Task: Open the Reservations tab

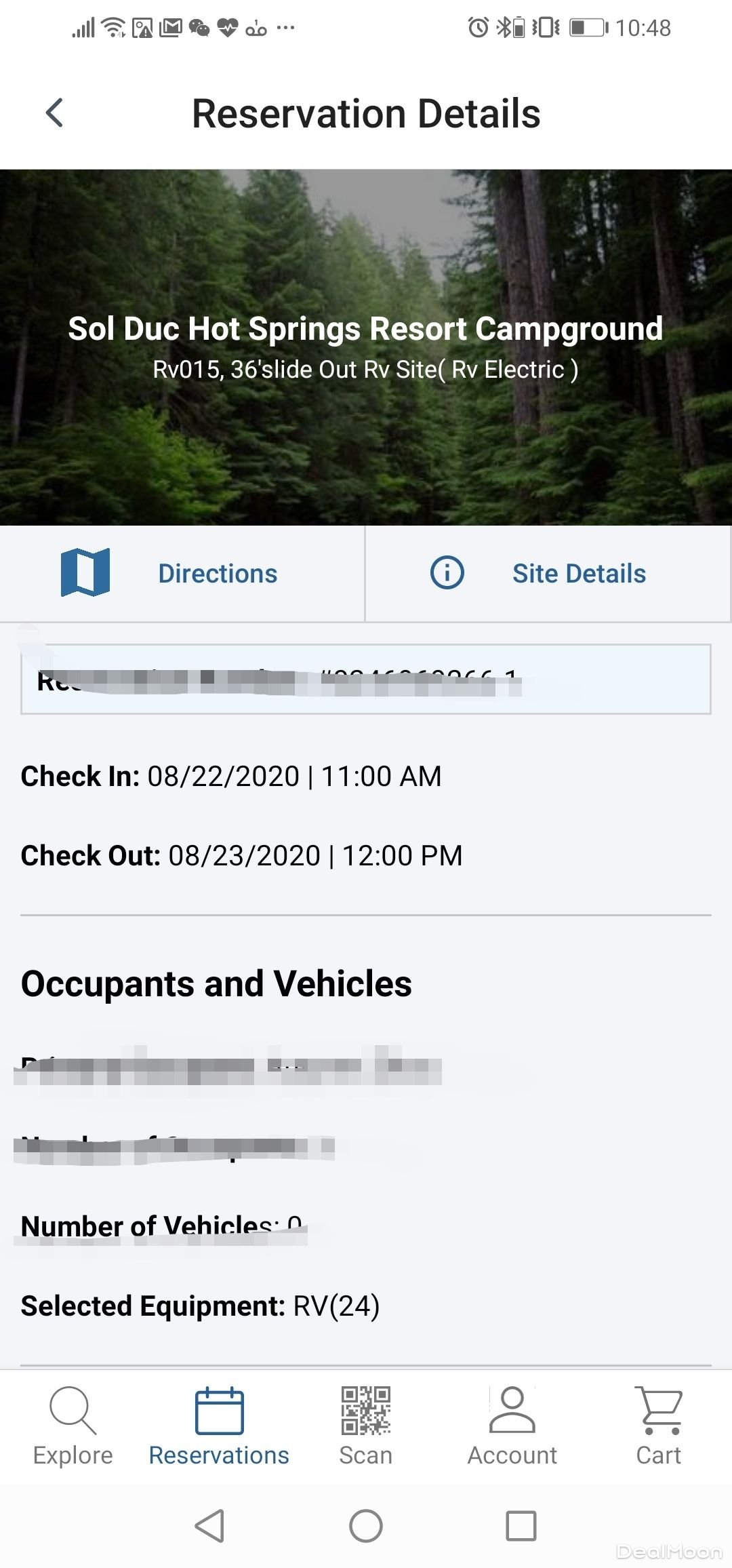Action: 219,1426
